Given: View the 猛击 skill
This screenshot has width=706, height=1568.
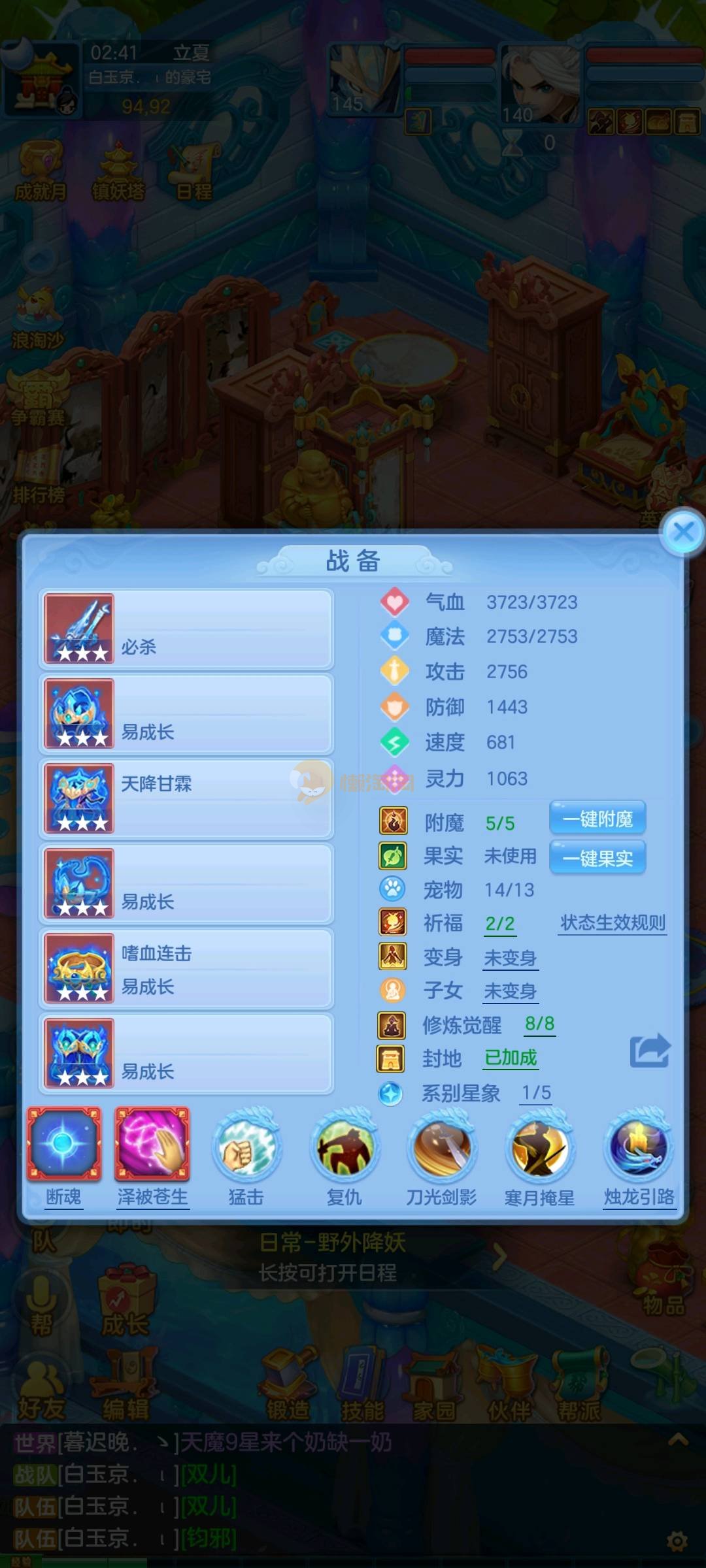Looking at the screenshot, I should pyautogui.click(x=246, y=1150).
